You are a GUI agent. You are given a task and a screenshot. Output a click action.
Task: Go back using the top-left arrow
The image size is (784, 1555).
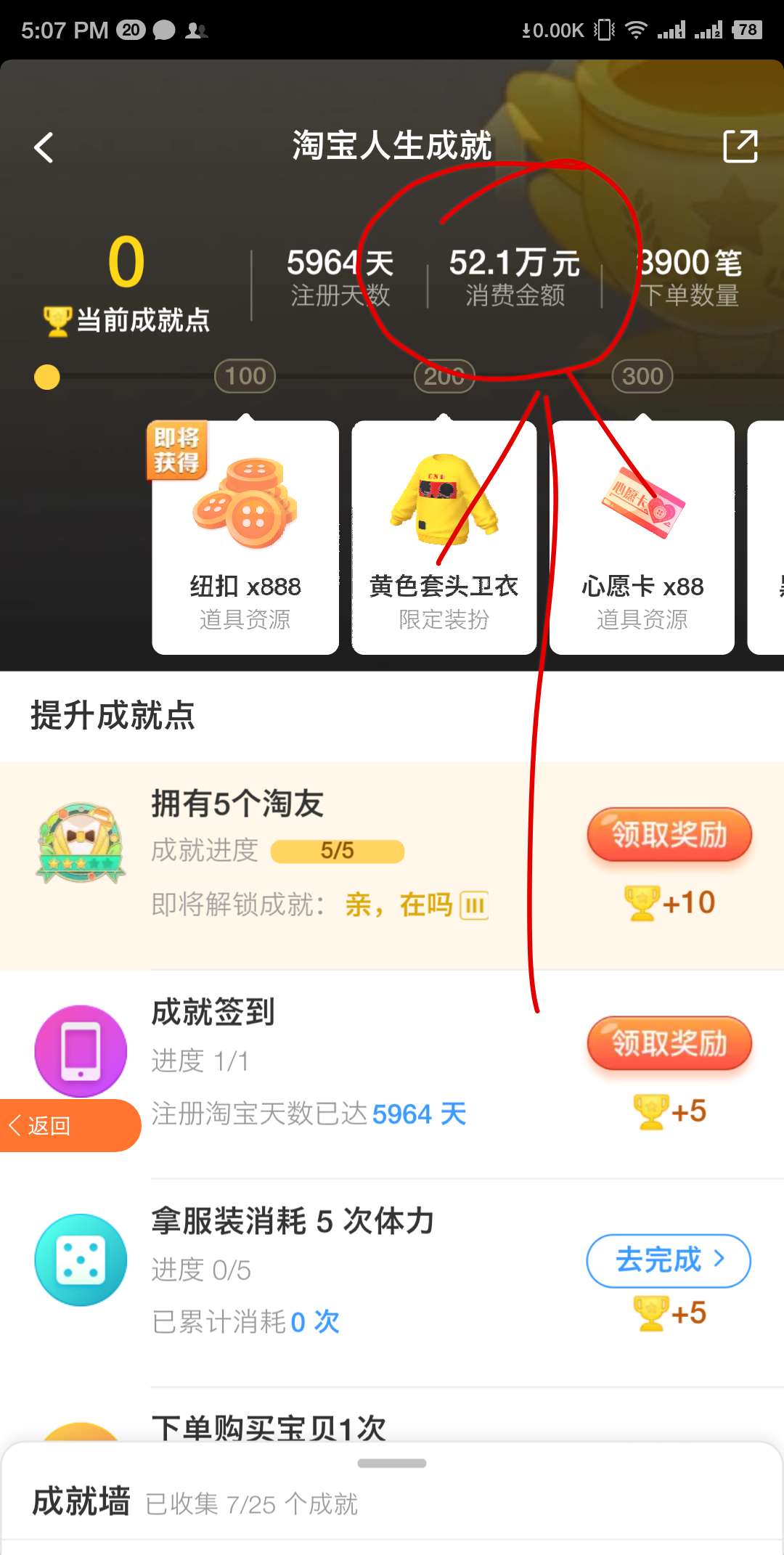point(44,147)
